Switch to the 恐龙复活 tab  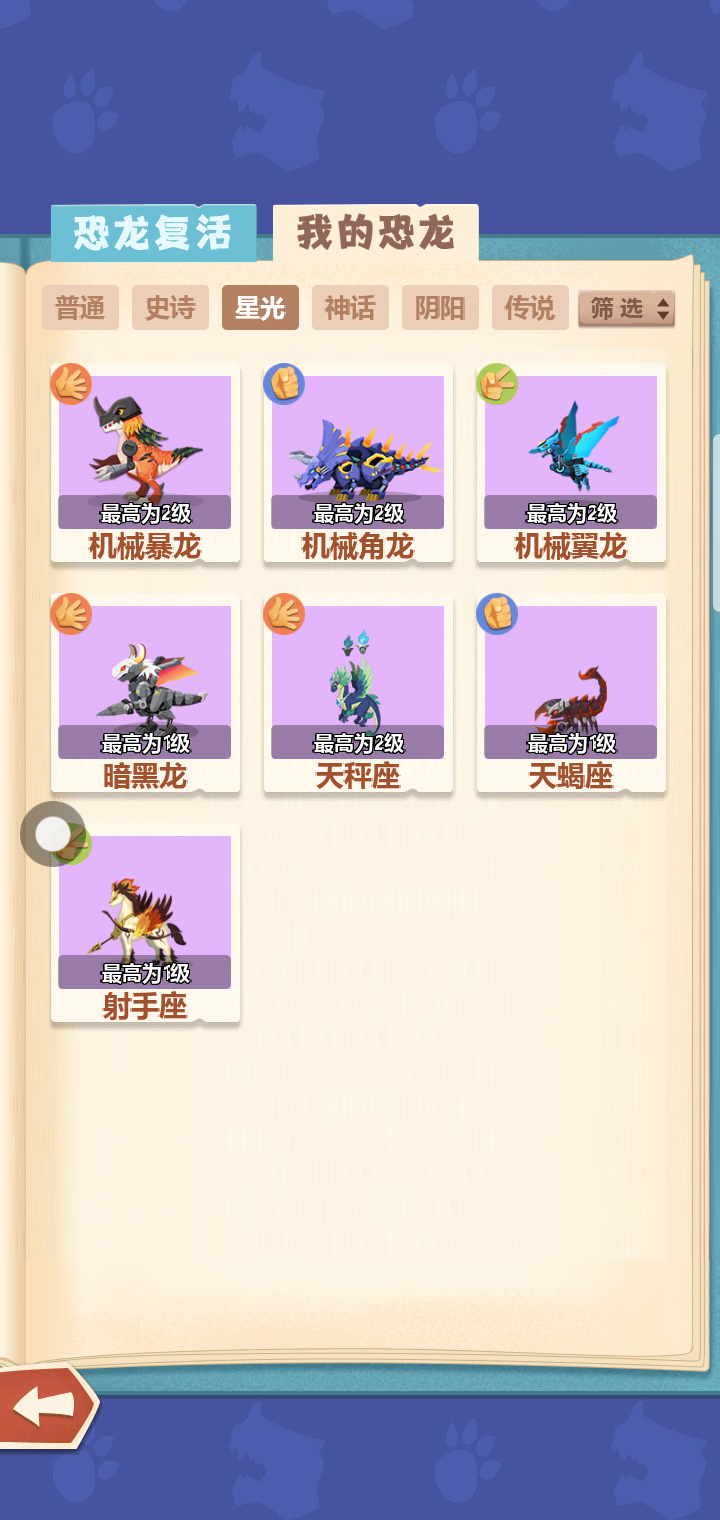pos(153,233)
